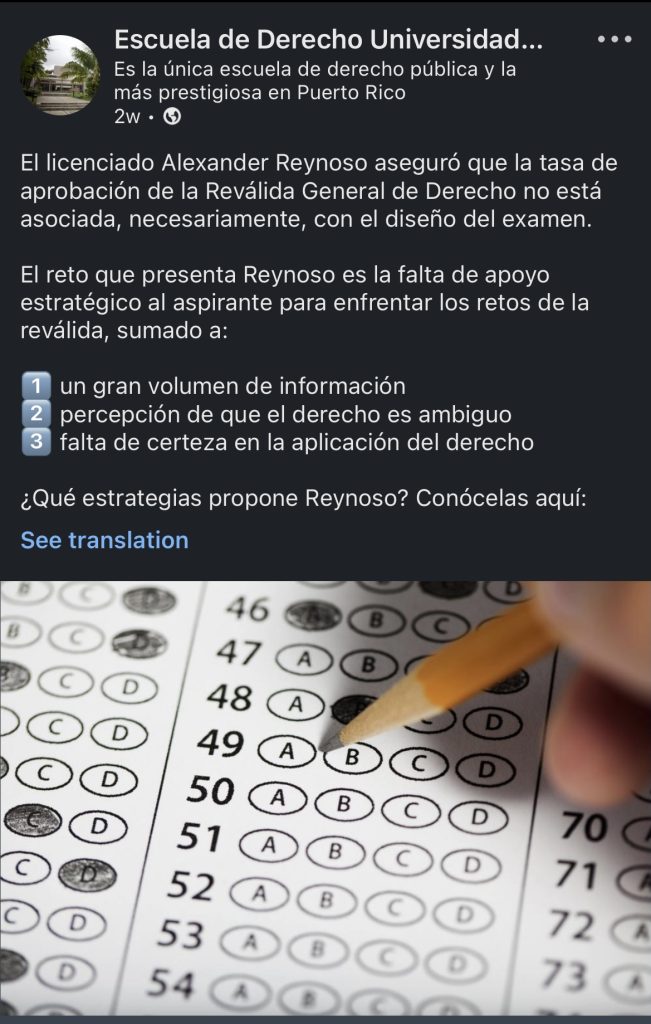Open Escuela de Derecho profile picture
Image resolution: width=651 pixels, height=1024 pixels.
click(59, 75)
